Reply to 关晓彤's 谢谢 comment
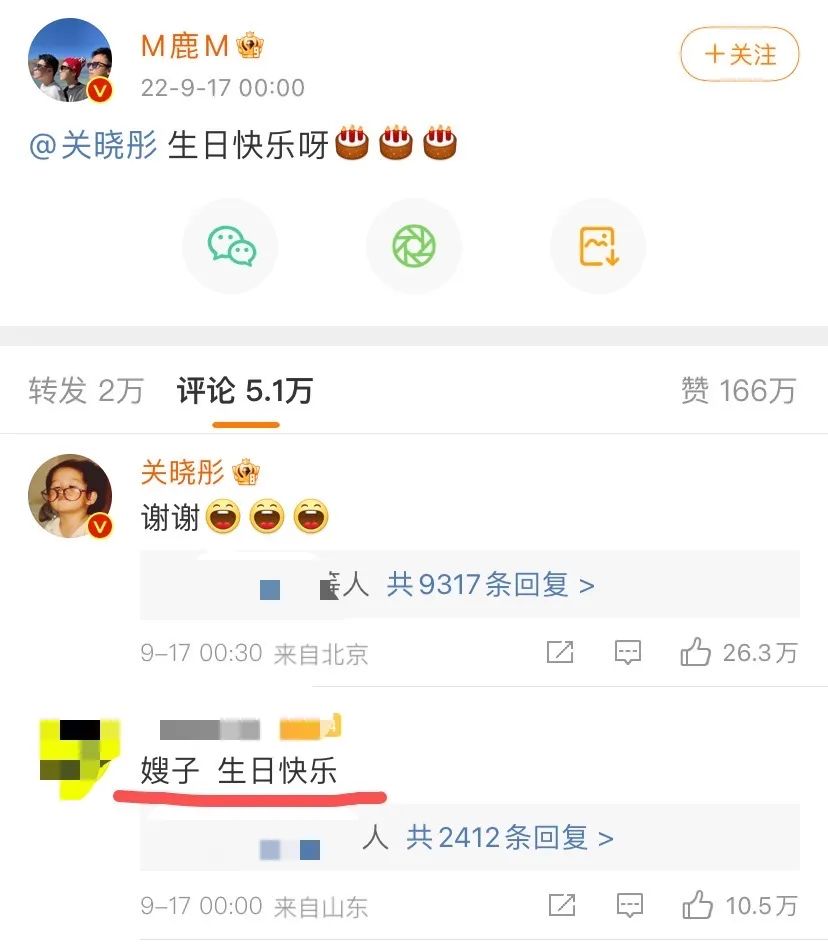The width and height of the screenshot is (828, 950). pos(627,653)
